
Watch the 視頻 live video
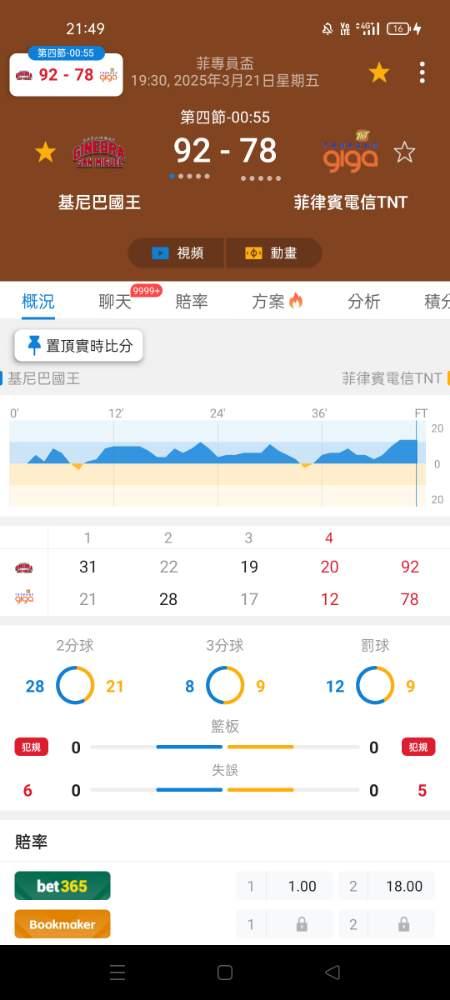[177, 253]
